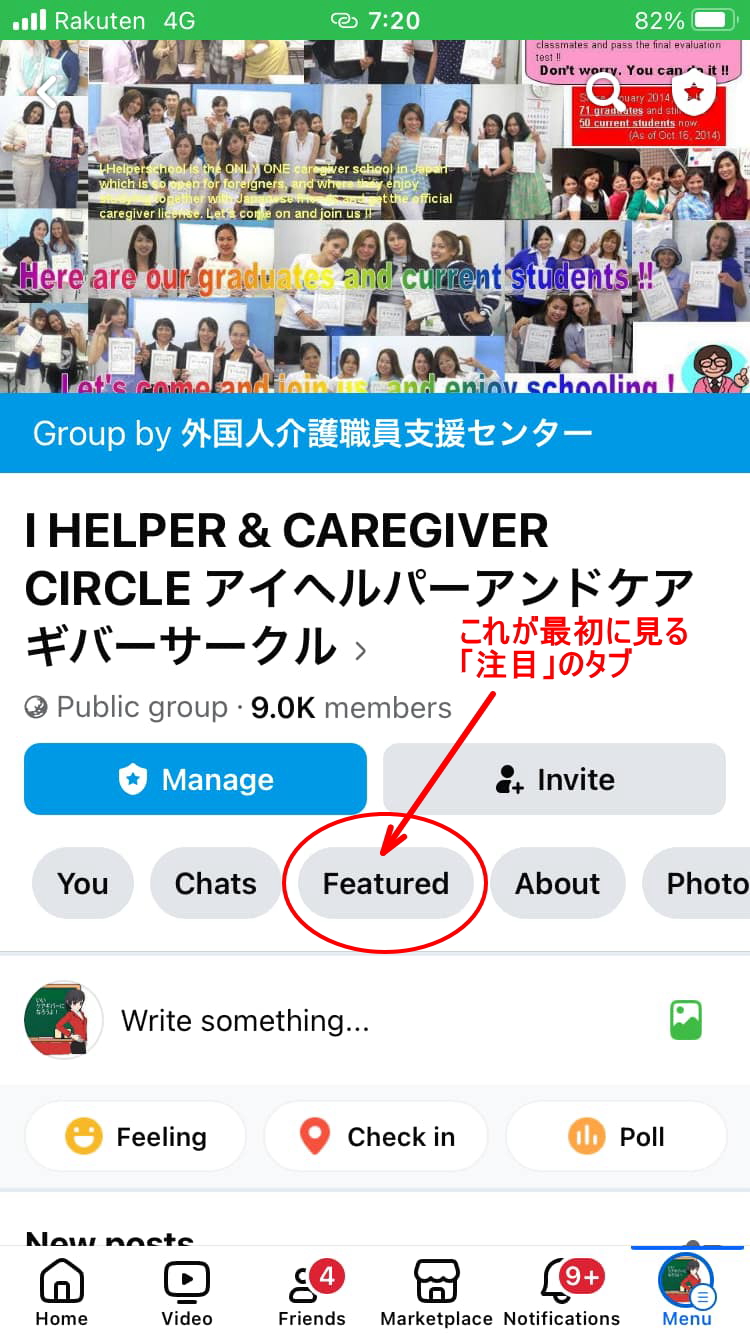Choose Check in for a post
Image resolution: width=750 pixels, height=1334 pixels.
click(375, 1137)
